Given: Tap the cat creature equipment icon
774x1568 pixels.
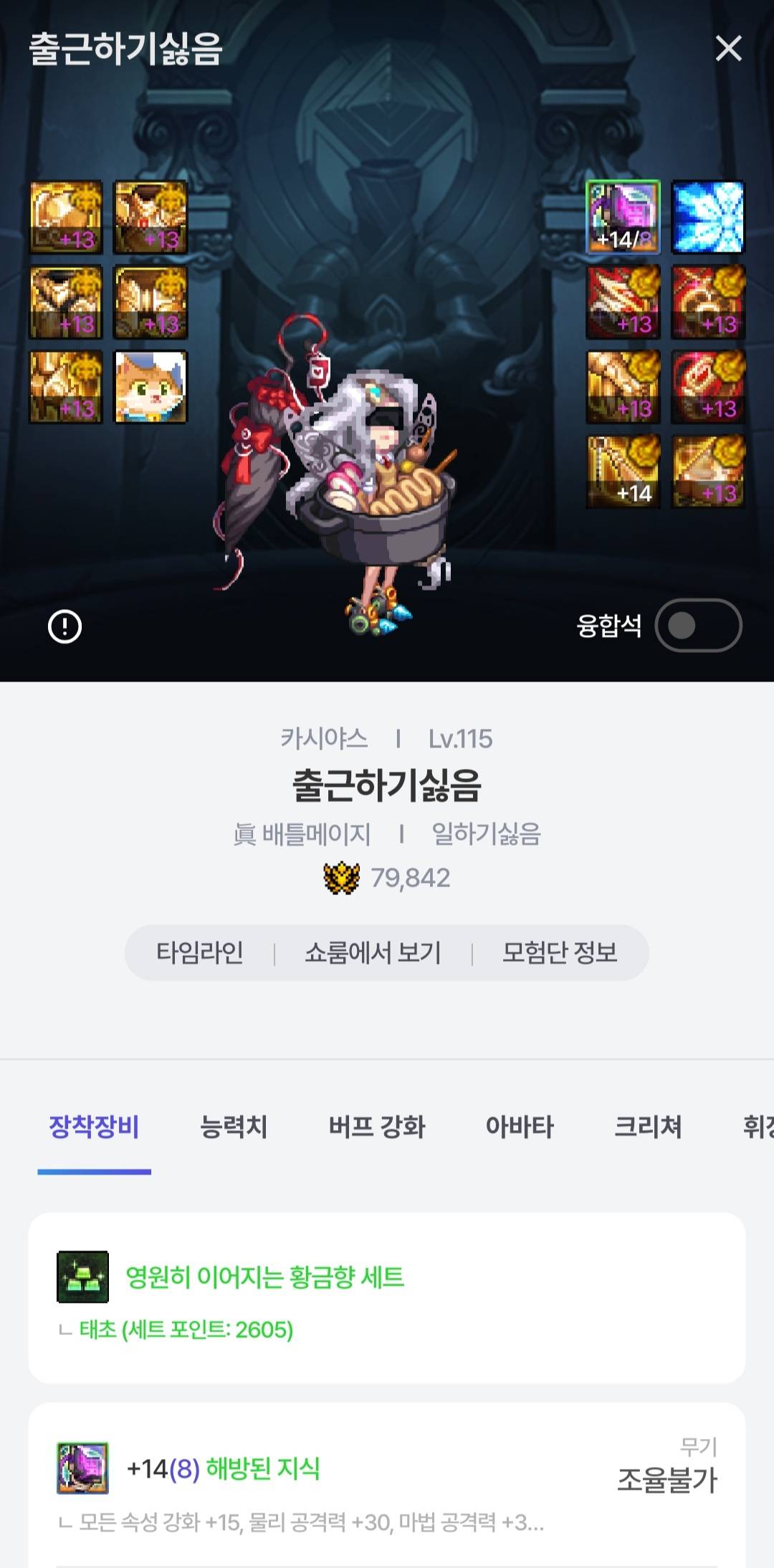Looking at the screenshot, I should coord(150,387).
